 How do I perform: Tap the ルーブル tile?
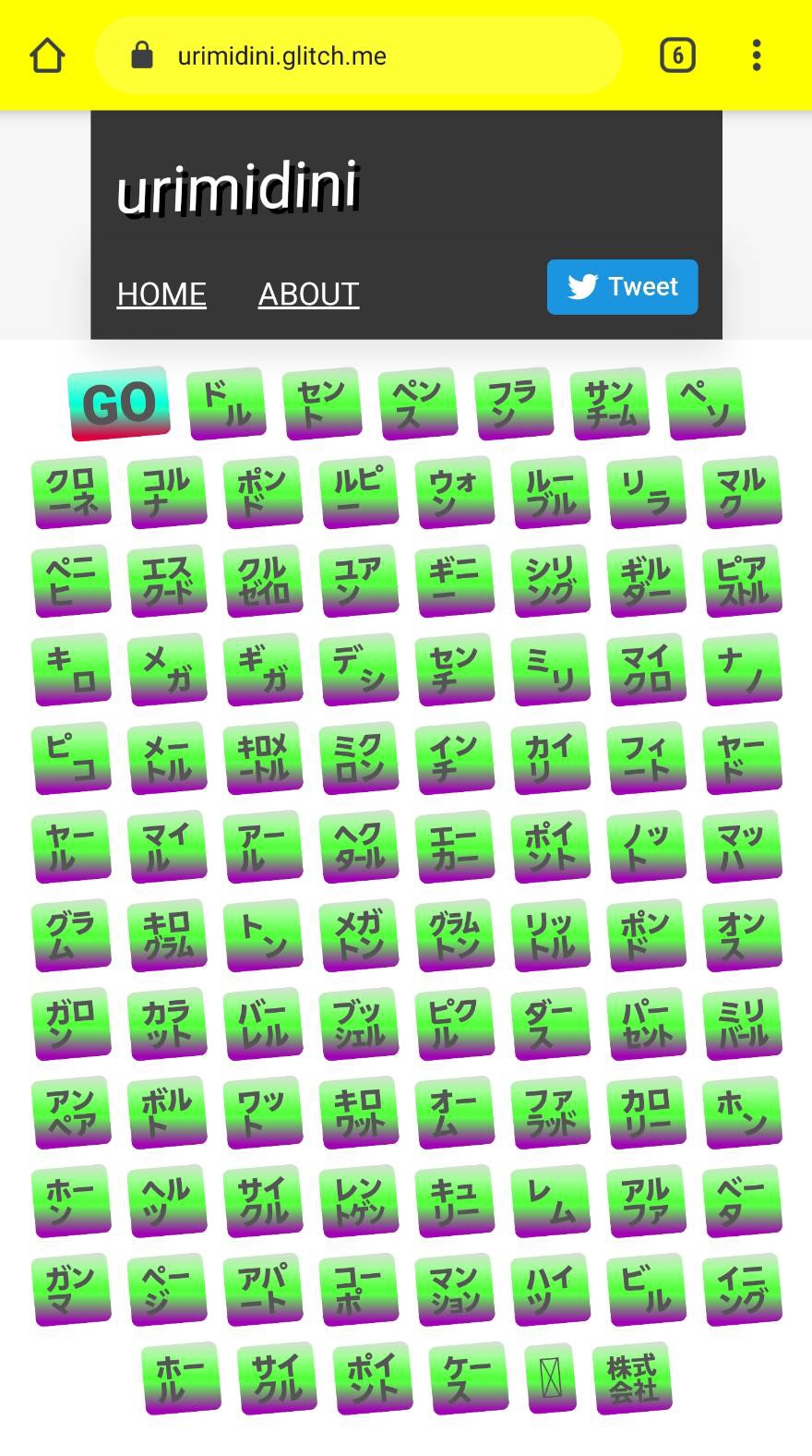pos(551,492)
